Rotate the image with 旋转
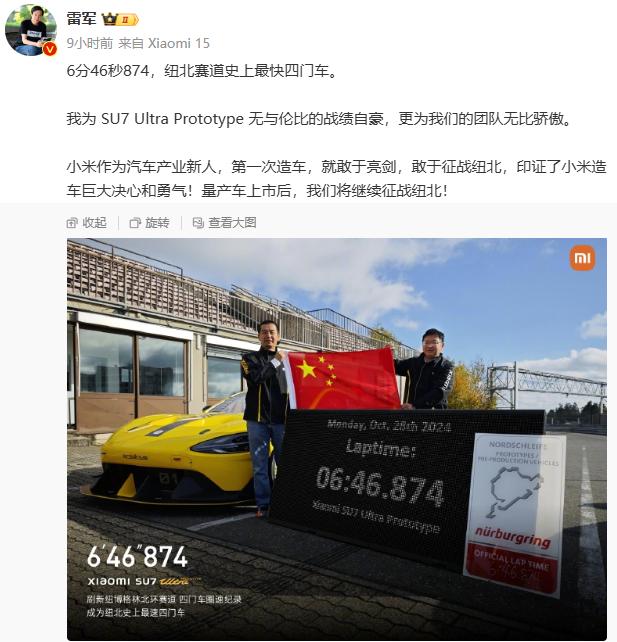This screenshot has height=642, width=617. point(149,222)
